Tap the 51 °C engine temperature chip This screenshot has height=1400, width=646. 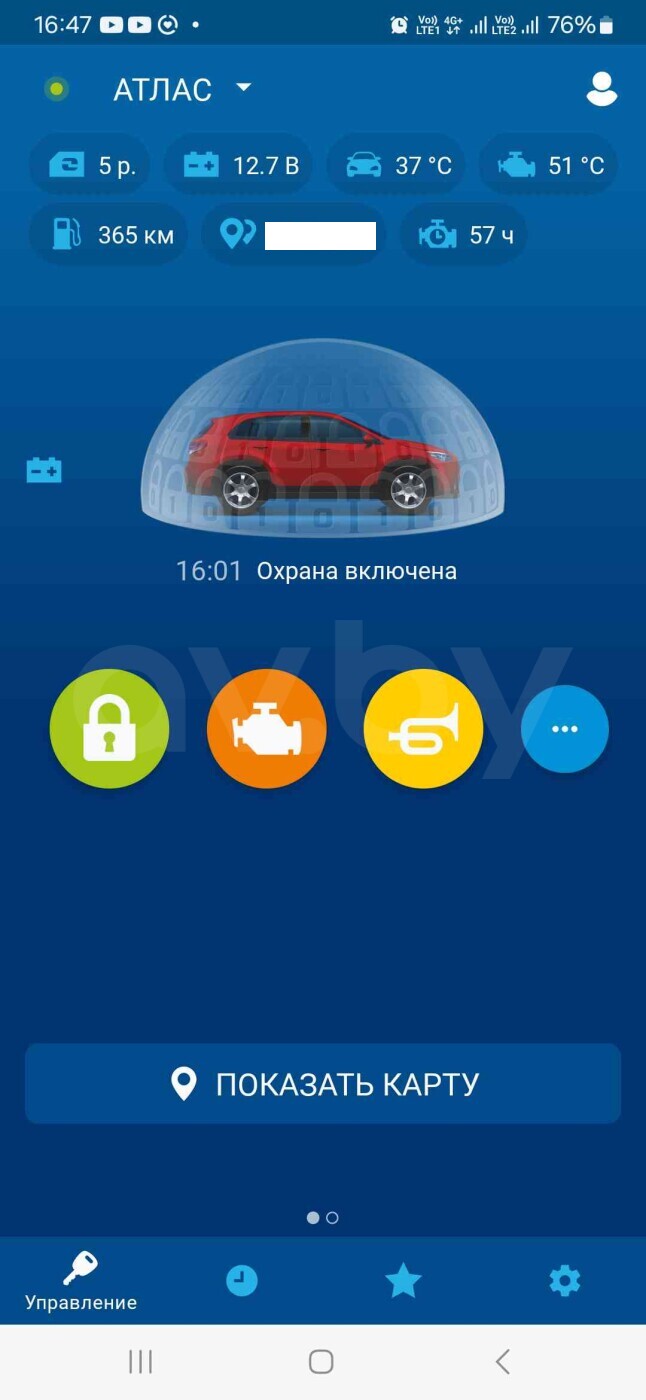(x=548, y=165)
